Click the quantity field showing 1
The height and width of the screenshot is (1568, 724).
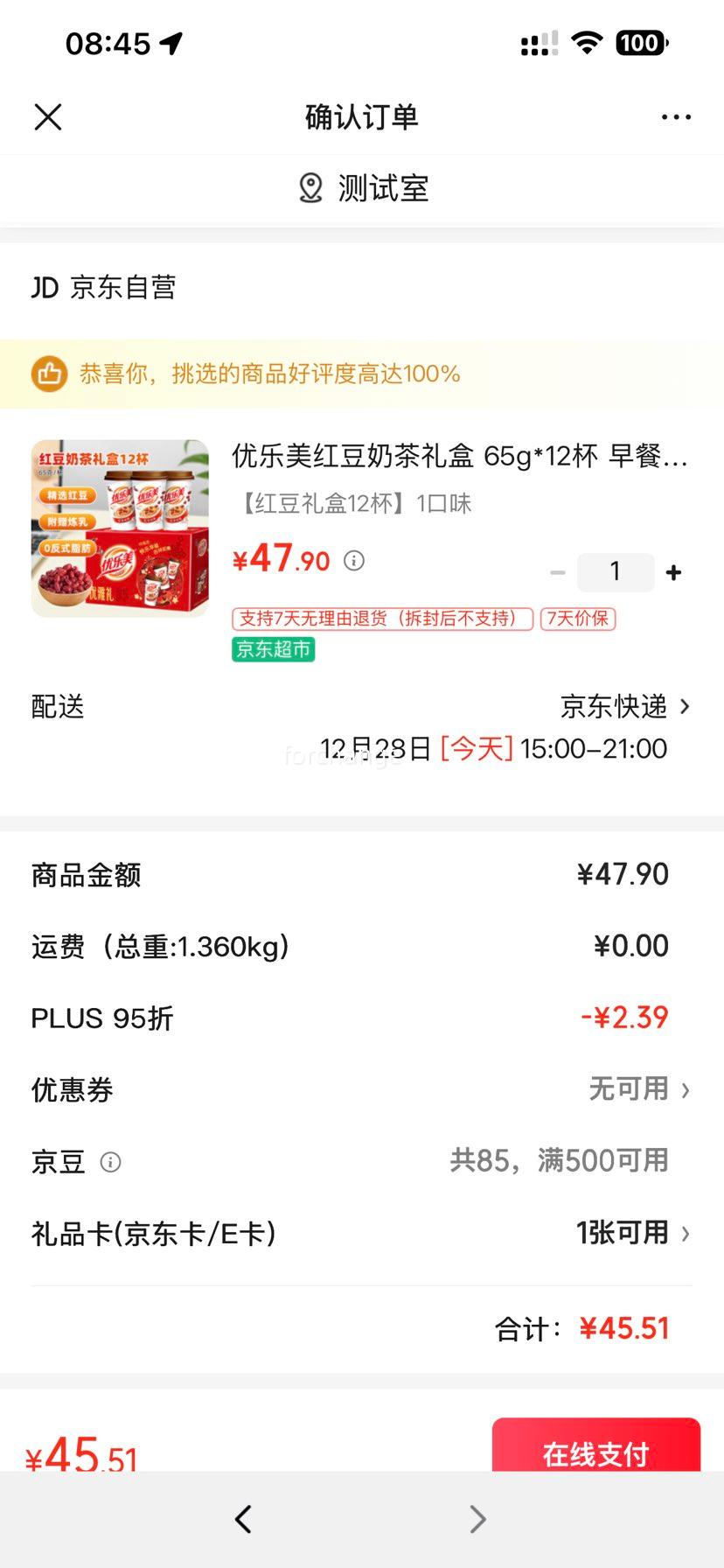click(616, 571)
